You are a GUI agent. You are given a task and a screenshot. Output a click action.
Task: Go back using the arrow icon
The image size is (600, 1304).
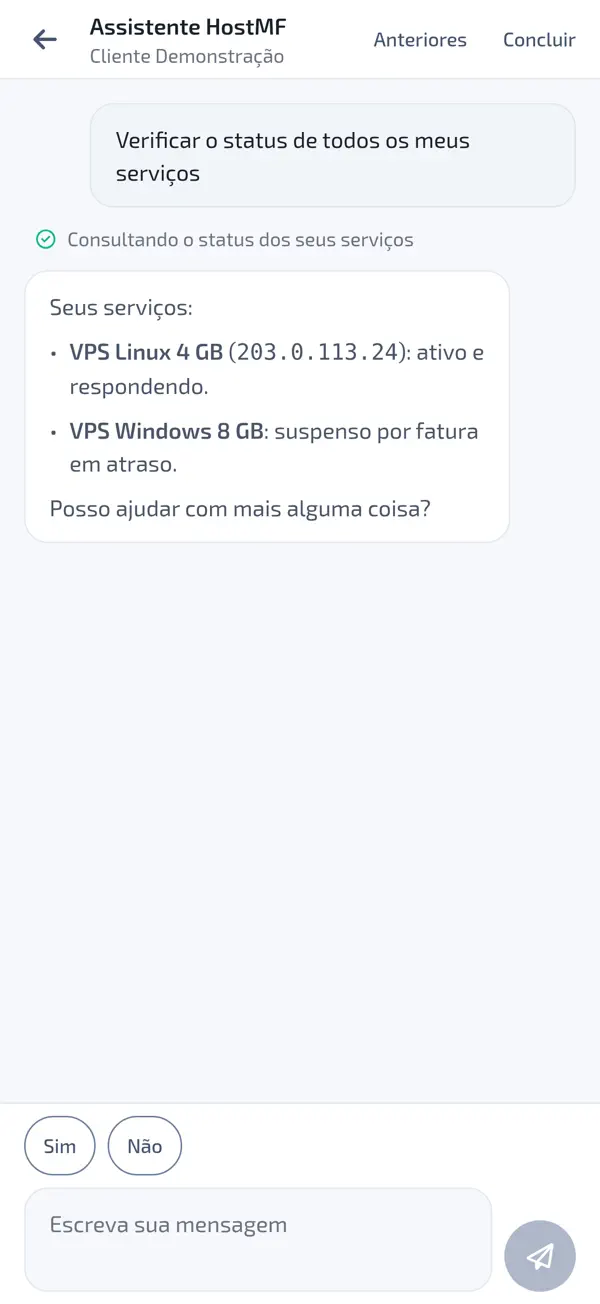[x=45, y=39]
